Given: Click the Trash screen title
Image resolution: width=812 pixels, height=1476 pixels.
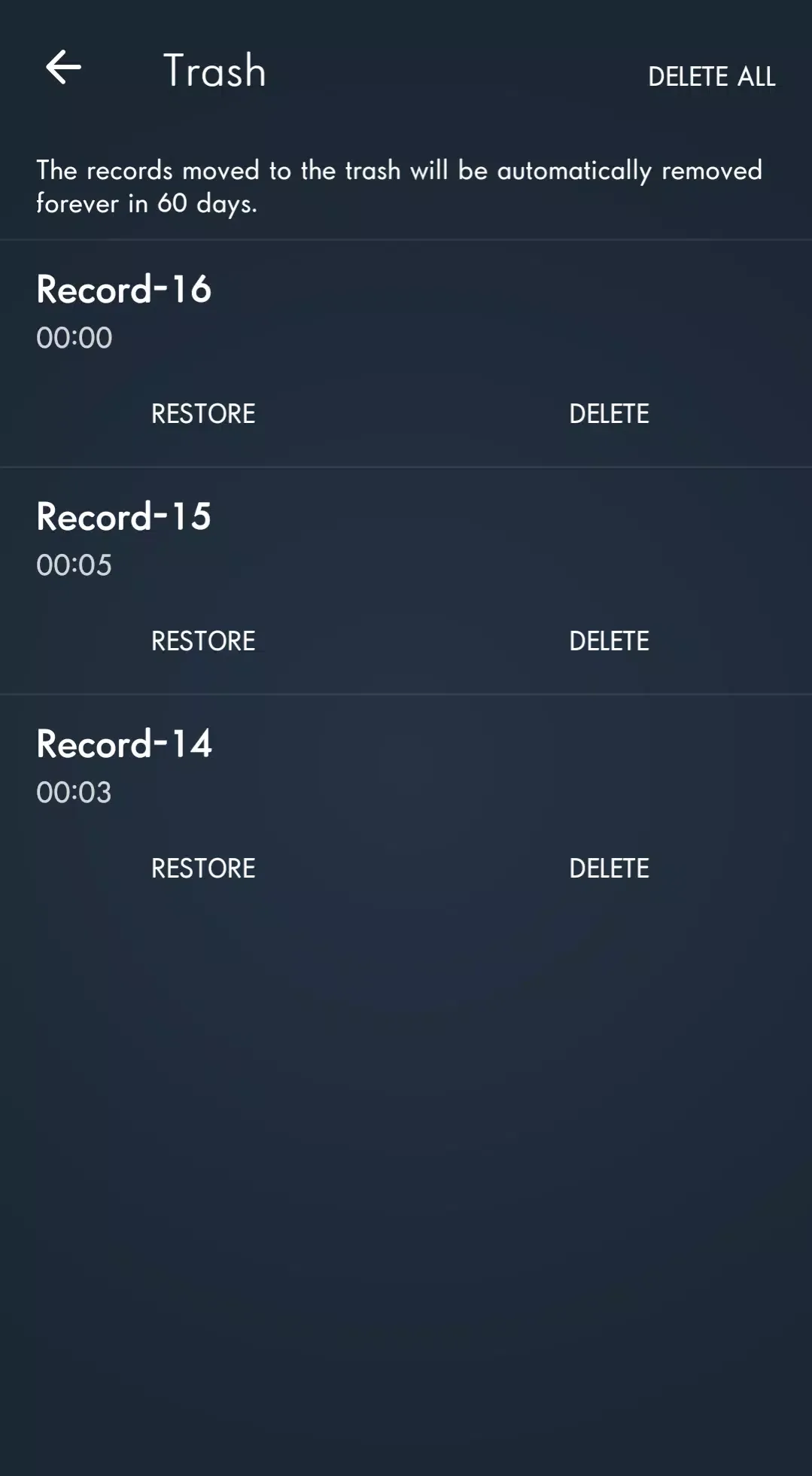Looking at the screenshot, I should (213, 70).
